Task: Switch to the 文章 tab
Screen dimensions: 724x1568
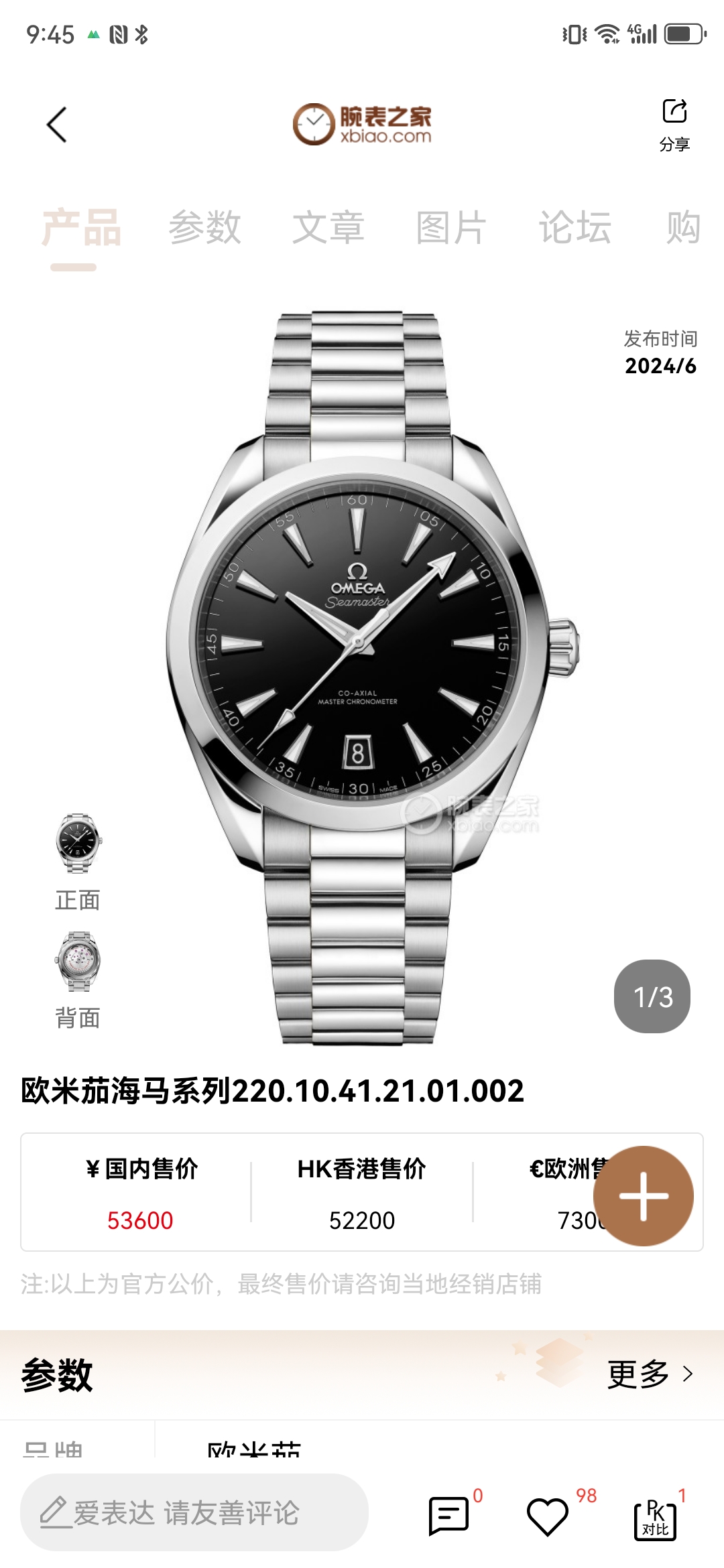Action: 328,228
